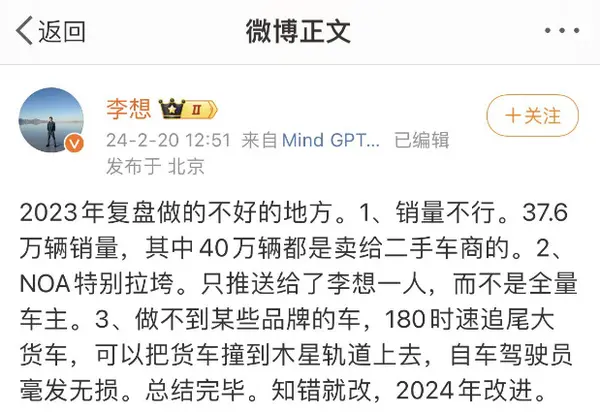Open 李想's profile avatar
The width and height of the screenshot is (600, 417).
click(53, 120)
